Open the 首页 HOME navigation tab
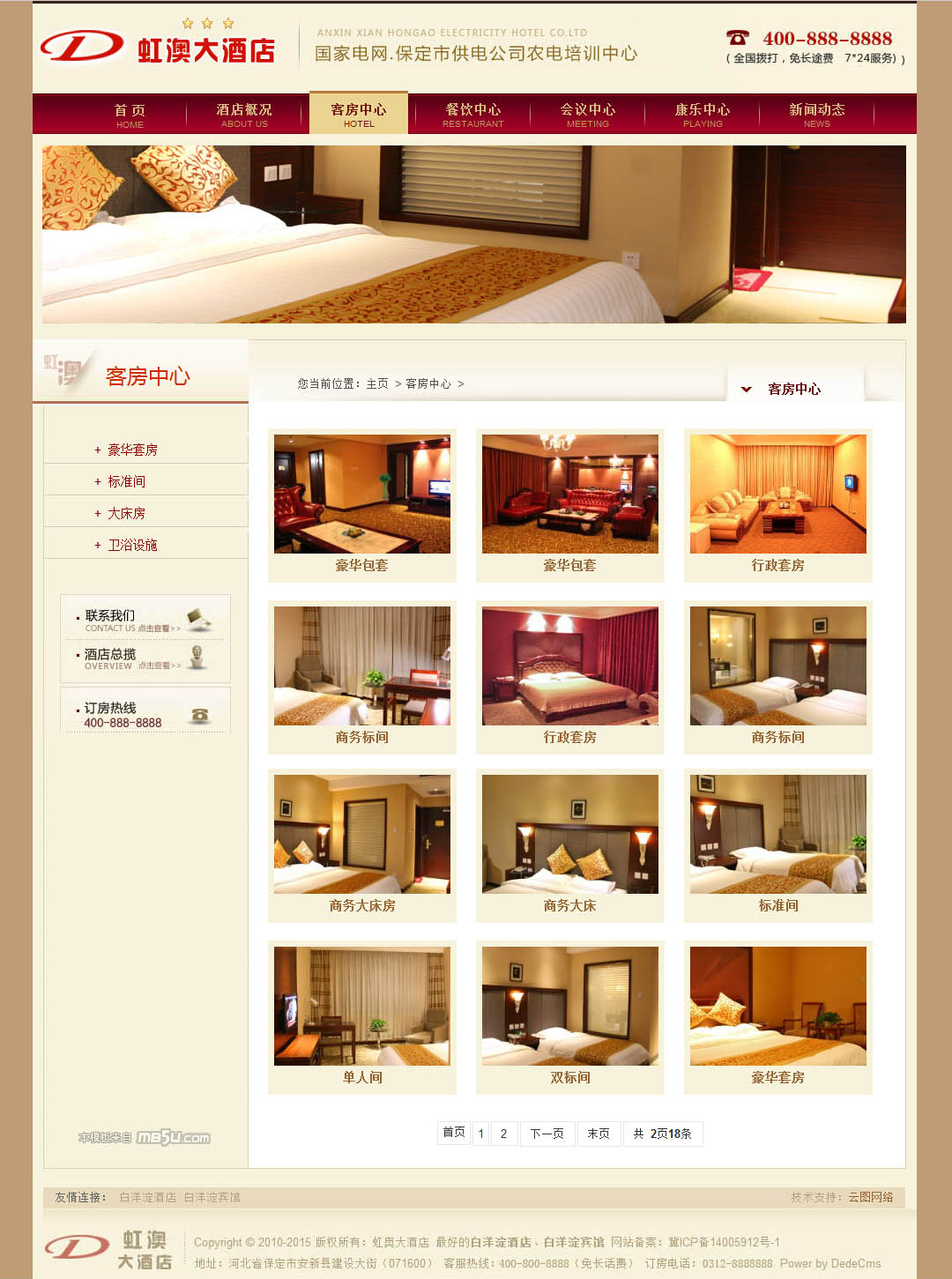The image size is (952, 1279). pos(130,115)
